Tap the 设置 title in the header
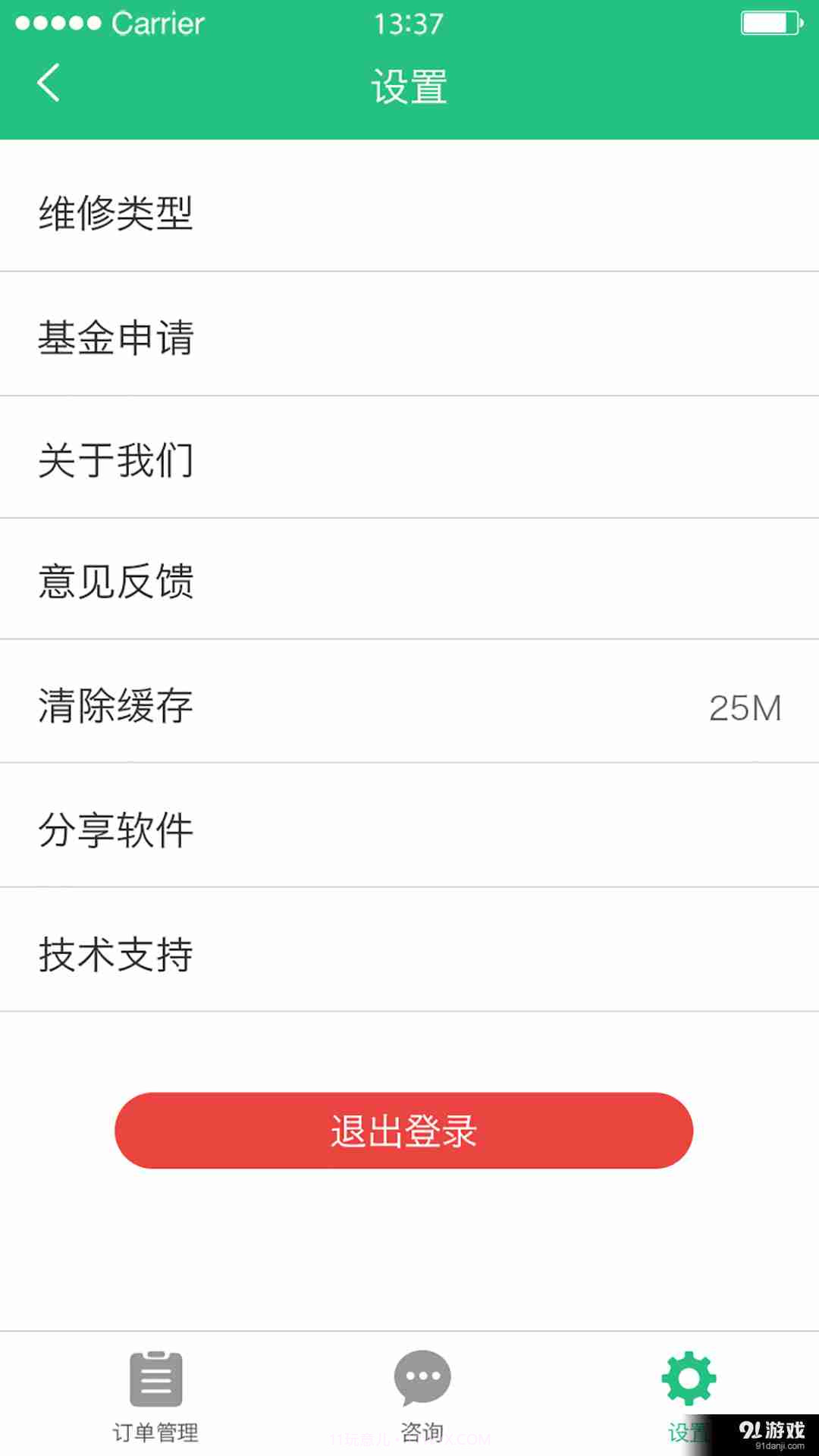 click(409, 85)
